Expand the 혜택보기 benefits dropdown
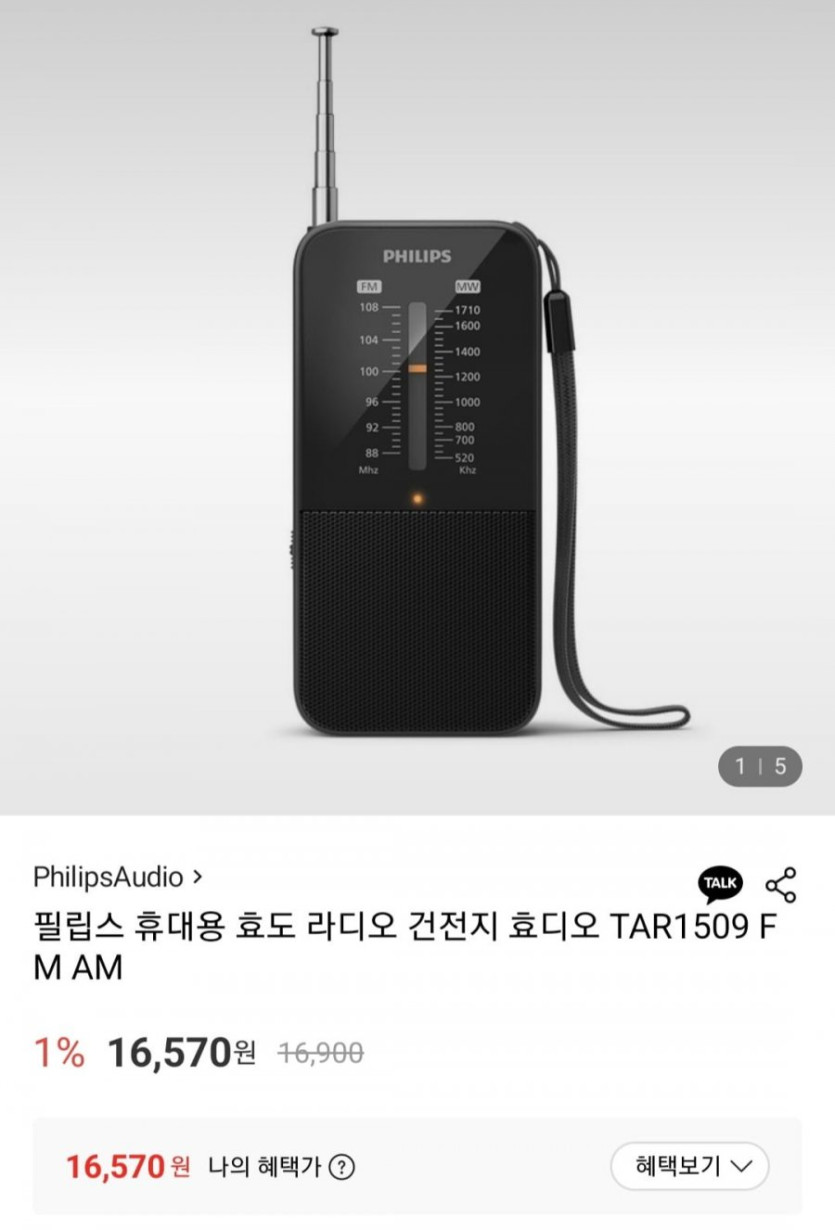The image size is (835, 1230). tap(692, 1166)
